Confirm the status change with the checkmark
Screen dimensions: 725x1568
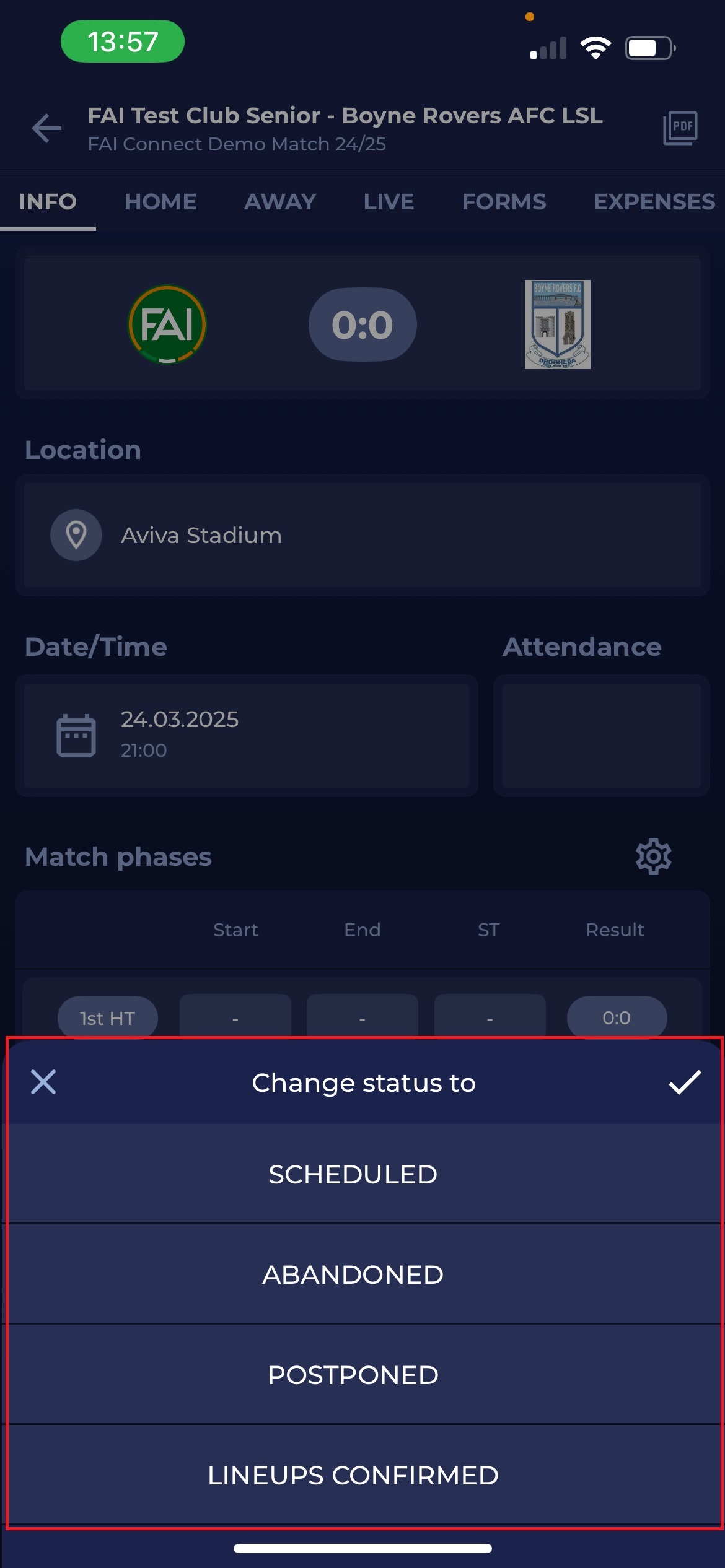(x=685, y=1082)
